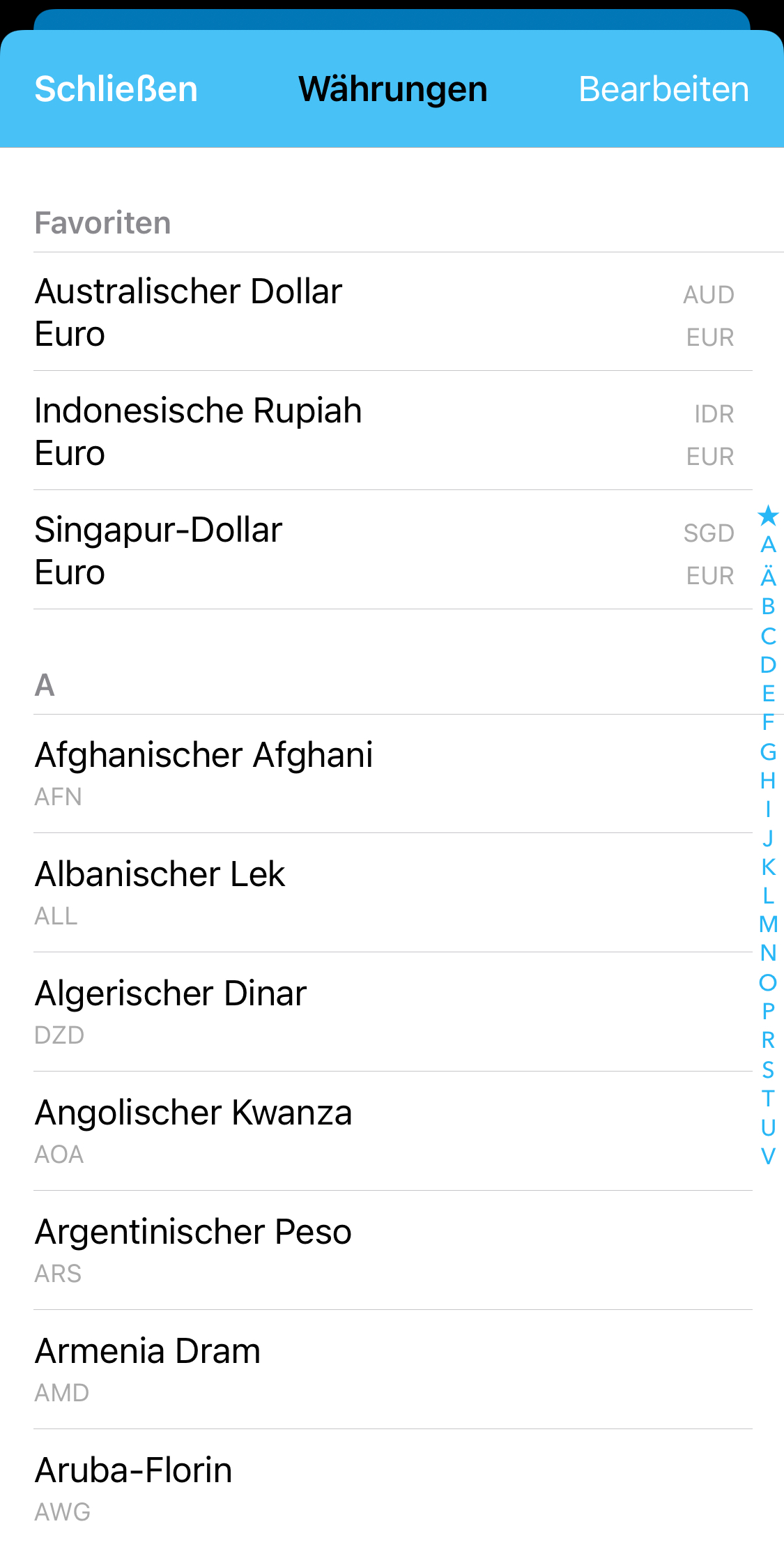Tap Bearbeiten to edit favorites
The height and width of the screenshot is (1547, 784).
click(663, 89)
